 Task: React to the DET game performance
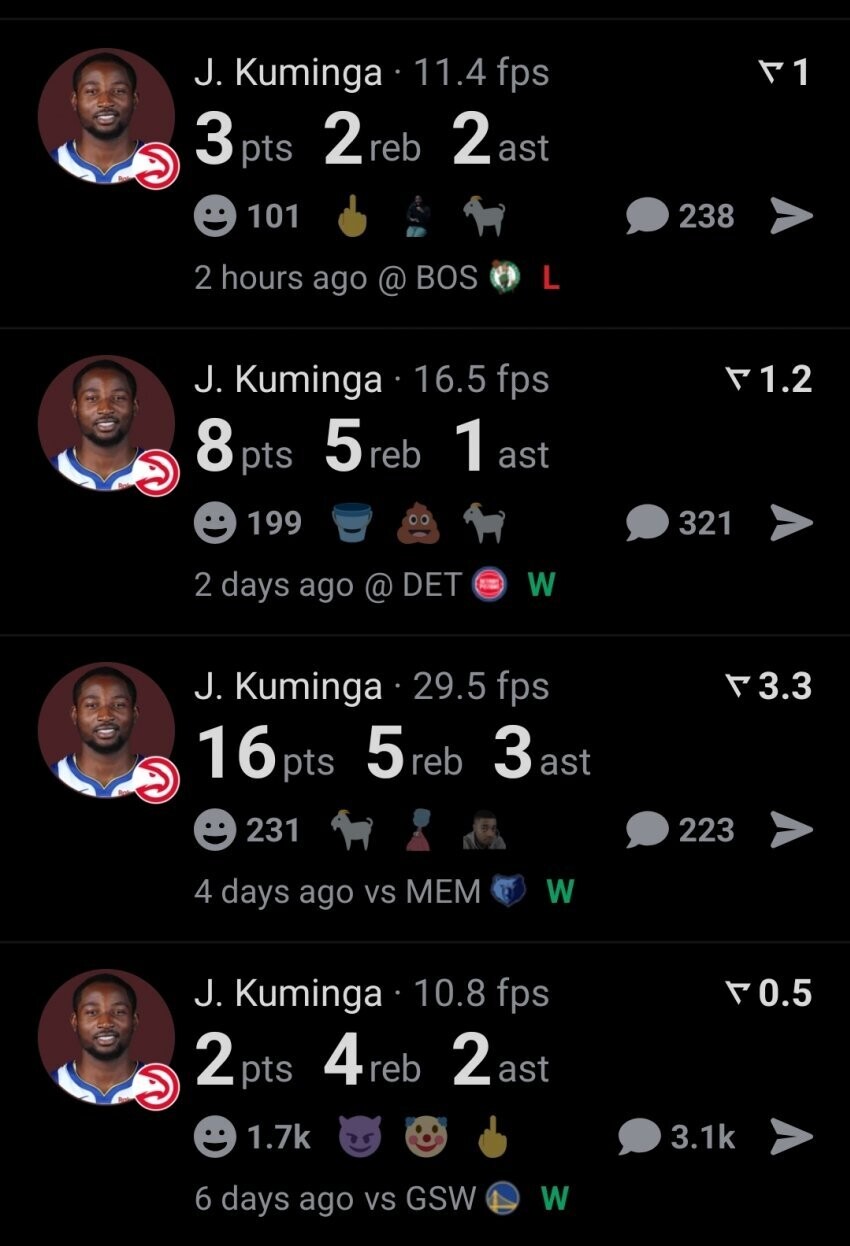pos(214,523)
